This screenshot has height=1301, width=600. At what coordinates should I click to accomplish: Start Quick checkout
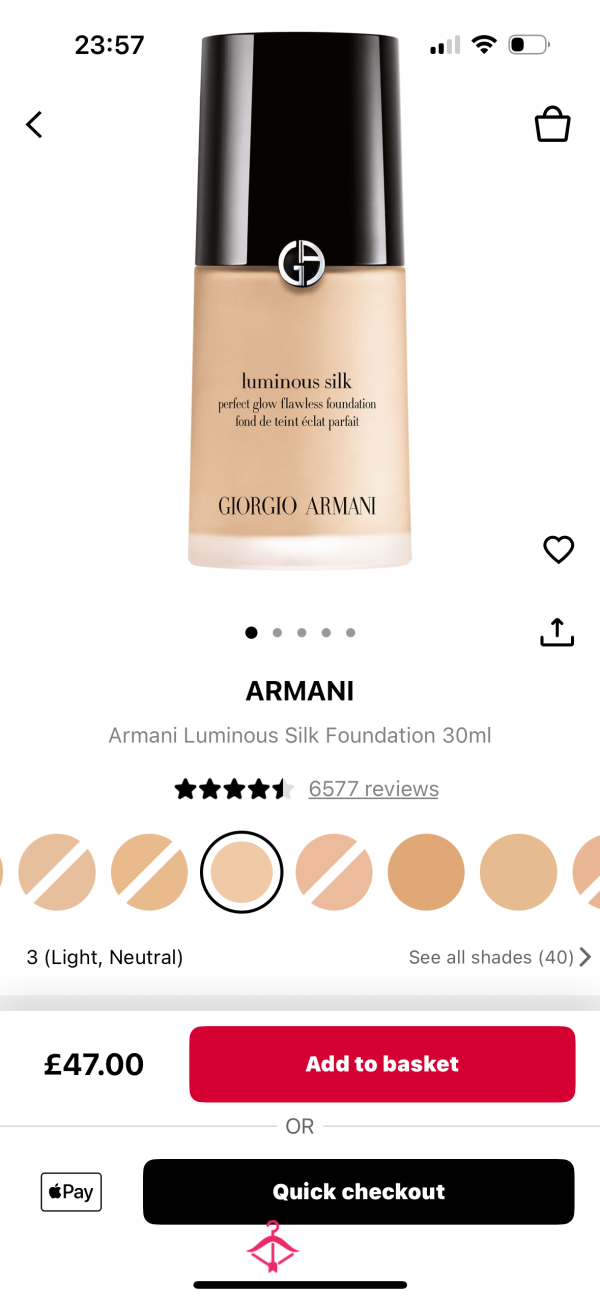[359, 1192]
